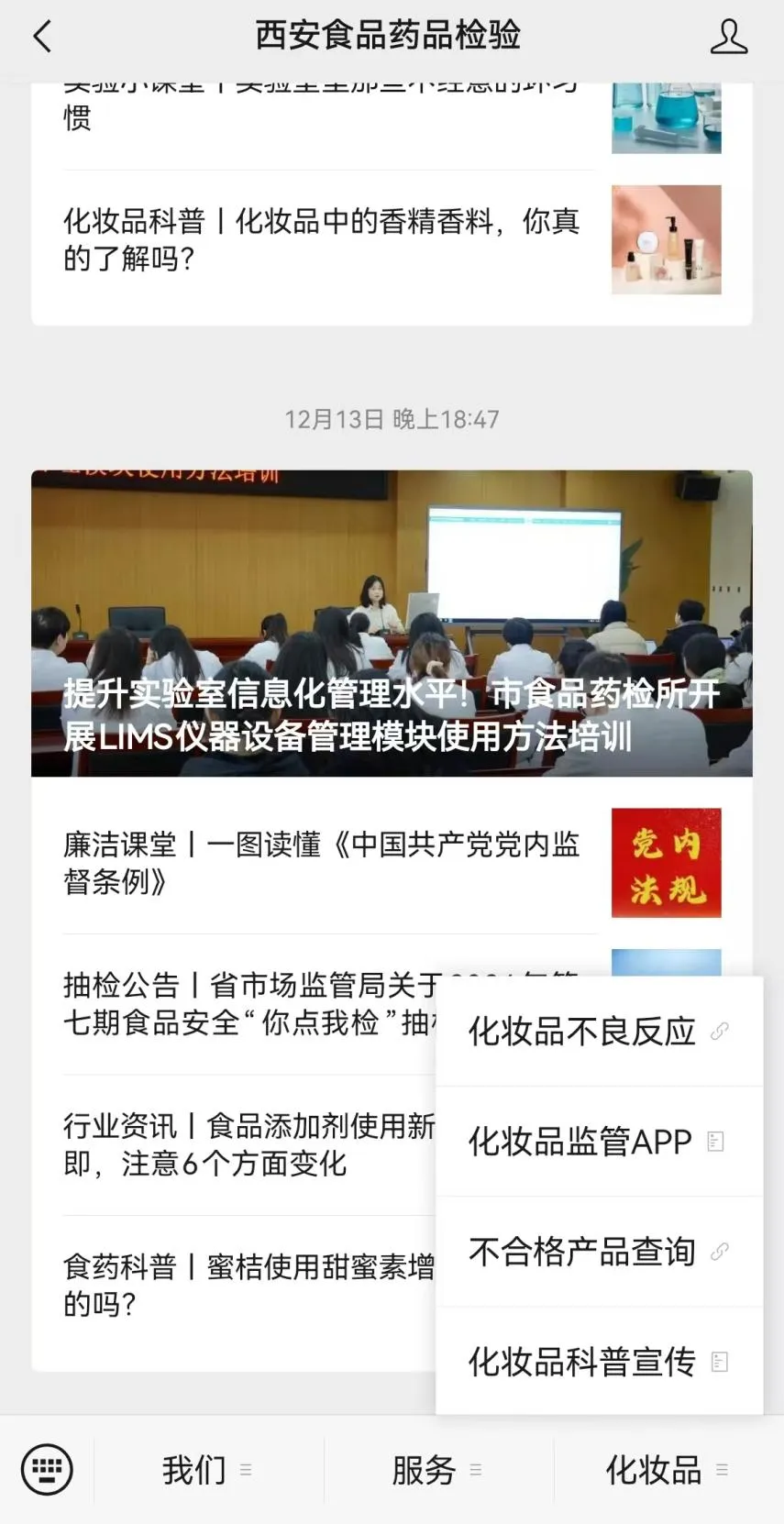Open 抽检公告 省市场监管局 article

pyautogui.click(x=248, y=1004)
